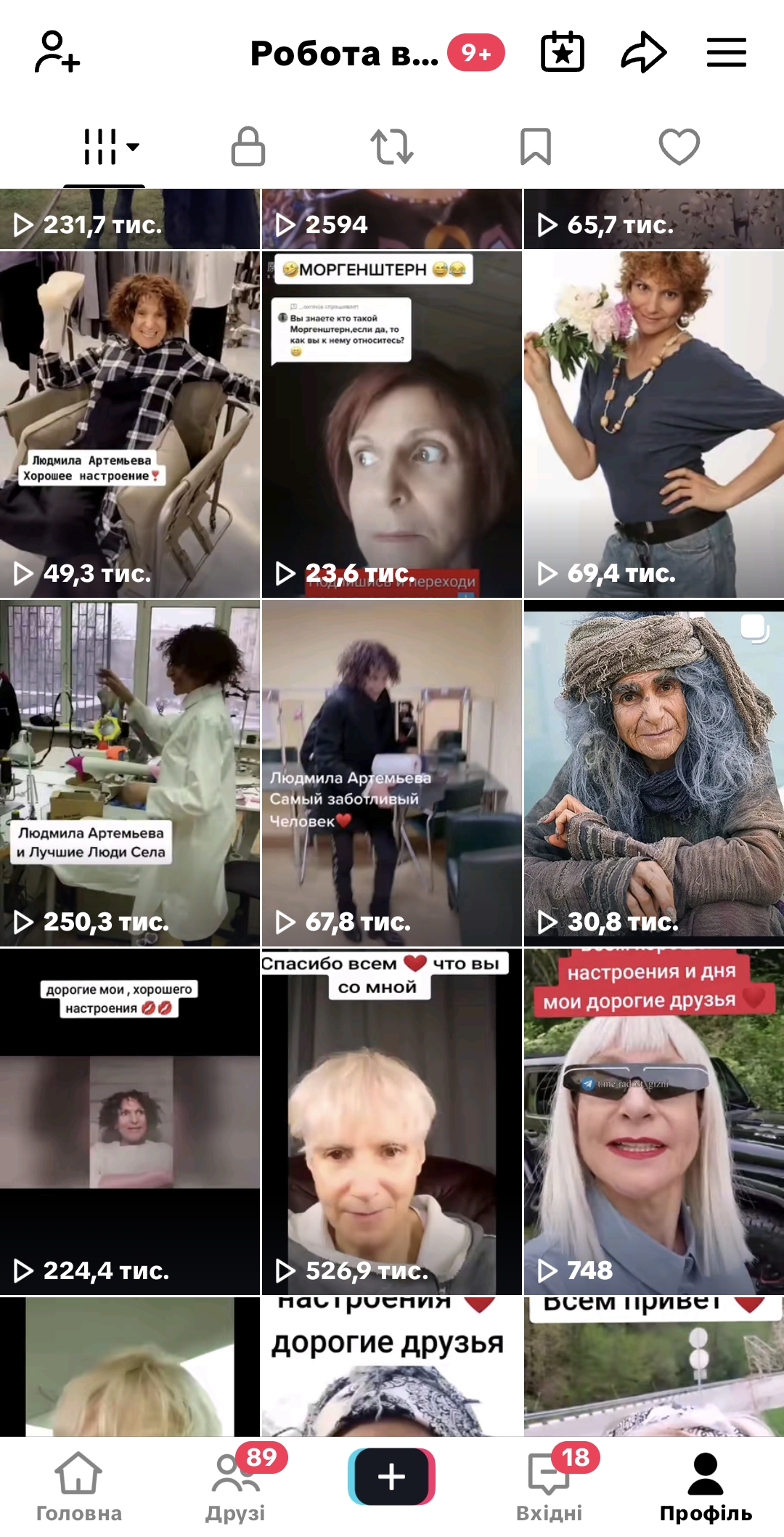
Task: Create a new video with plus button
Action: [392, 1476]
